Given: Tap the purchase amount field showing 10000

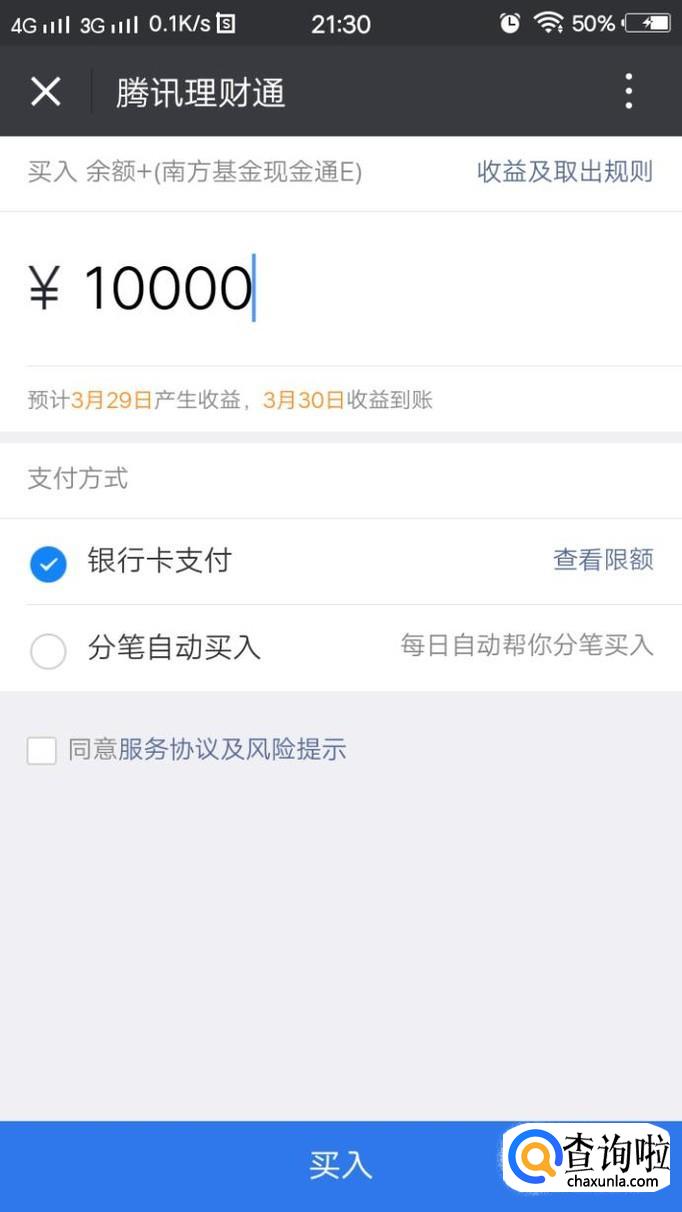Looking at the screenshot, I should [x=300, y=288].
